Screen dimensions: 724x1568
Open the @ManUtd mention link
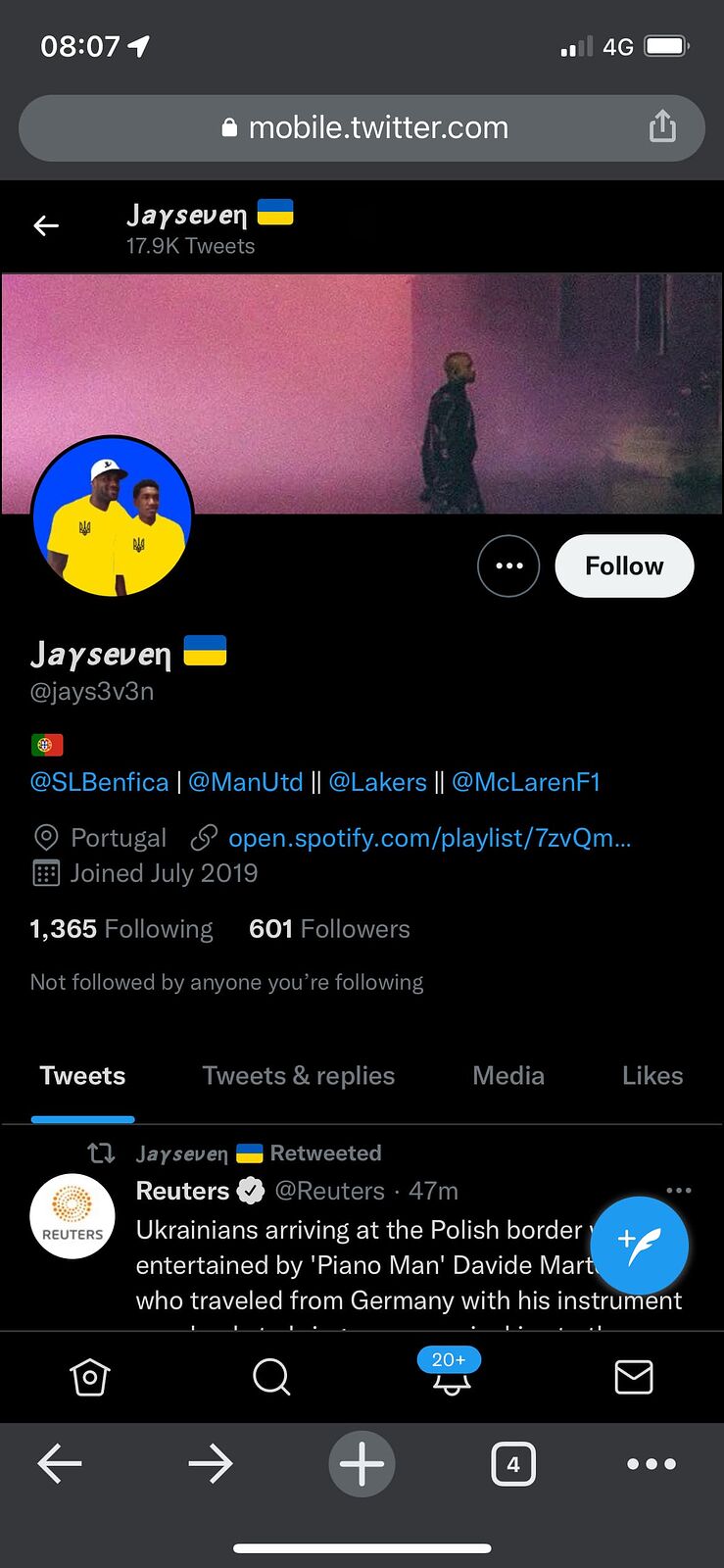[245, 782]
